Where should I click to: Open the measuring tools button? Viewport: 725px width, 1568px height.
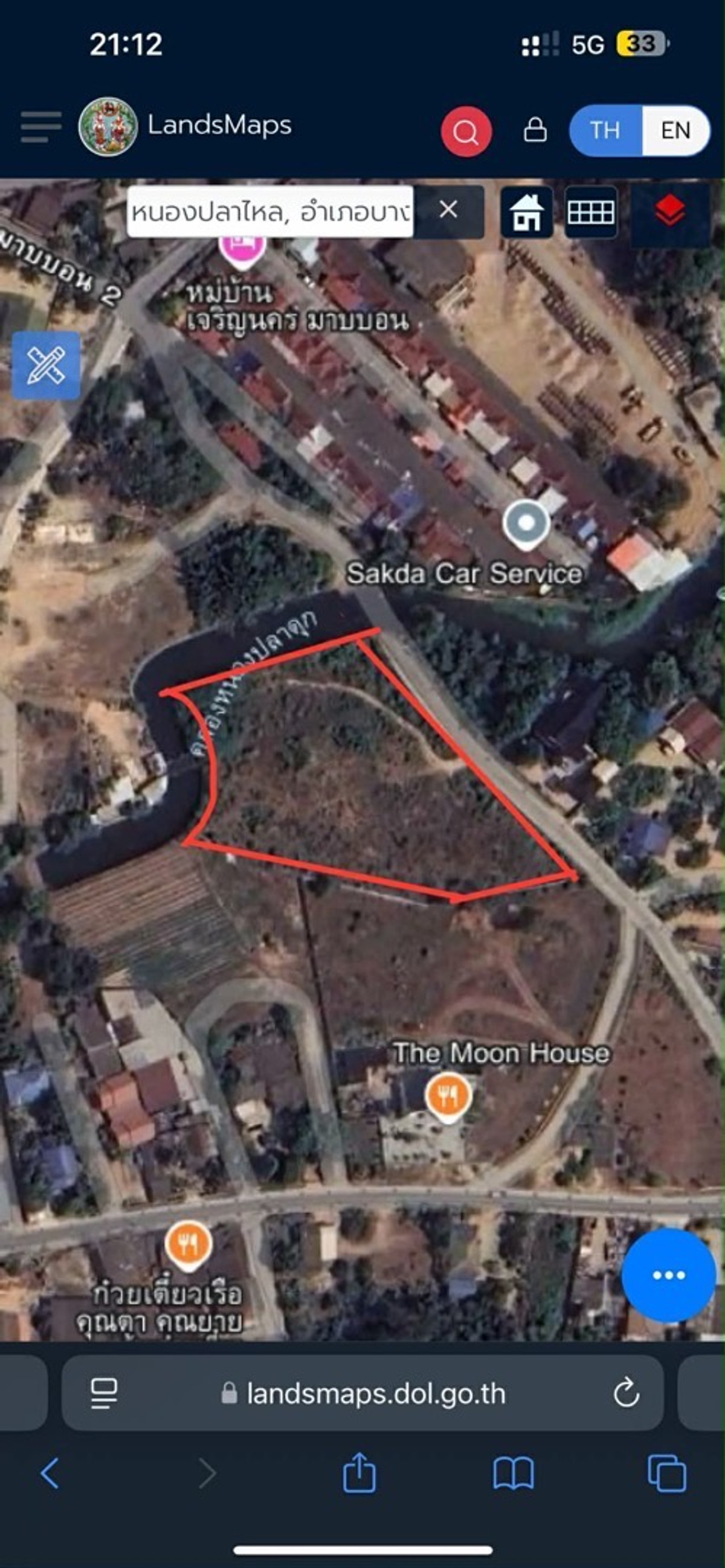tap(47, 365)
